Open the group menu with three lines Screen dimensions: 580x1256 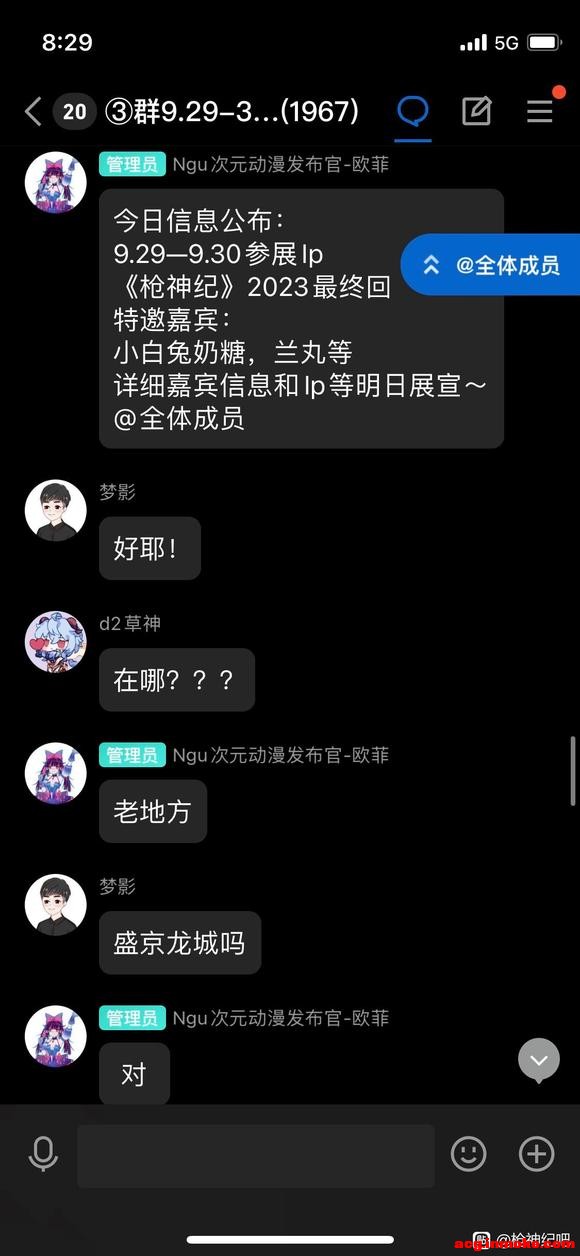(x=540, y=111)
